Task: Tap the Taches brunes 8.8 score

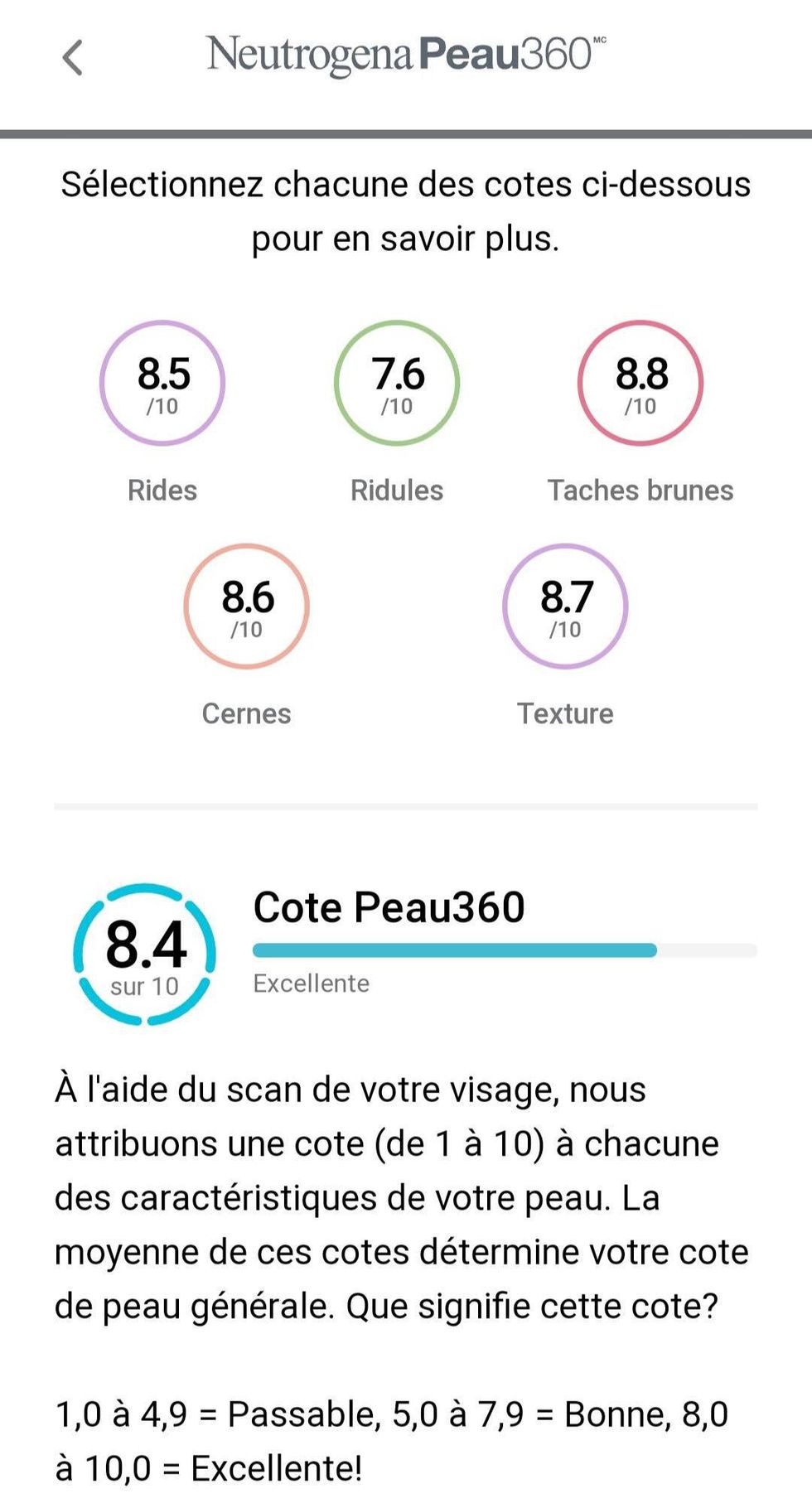Action: pyautogui.click(x=640, y=384)
